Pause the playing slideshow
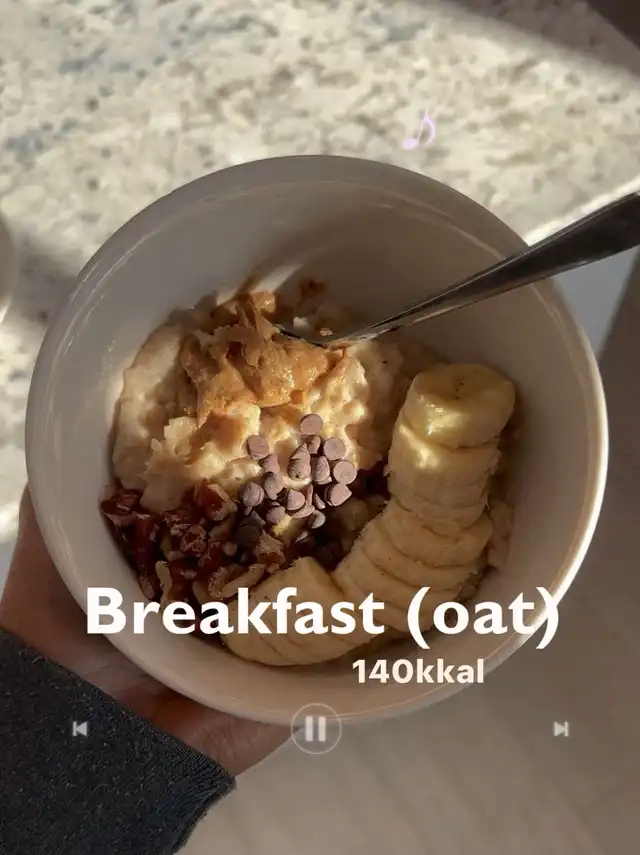This screenshot has width=640, height=855. pyautogui.click(x=315, y=729)
